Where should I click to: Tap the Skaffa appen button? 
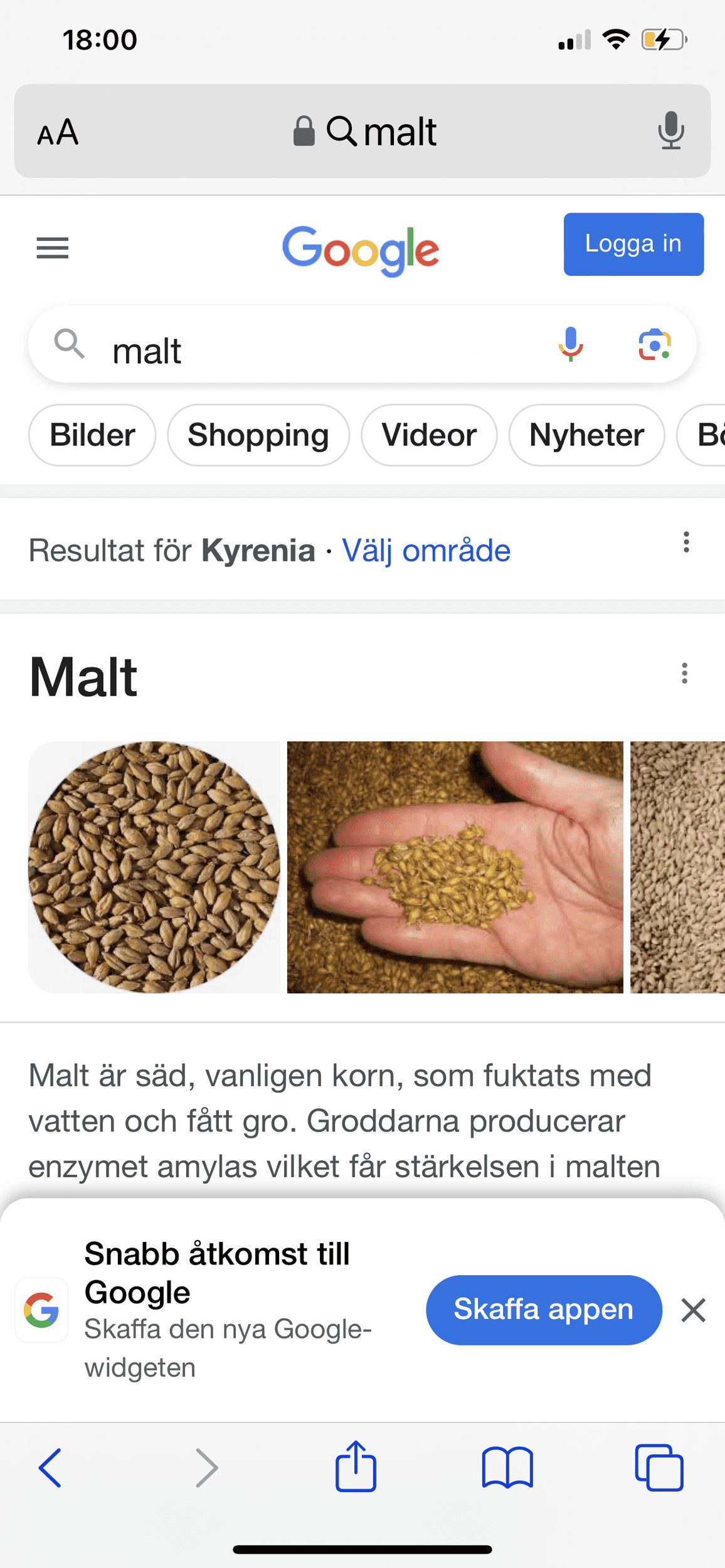click(x=544, y=1310)
